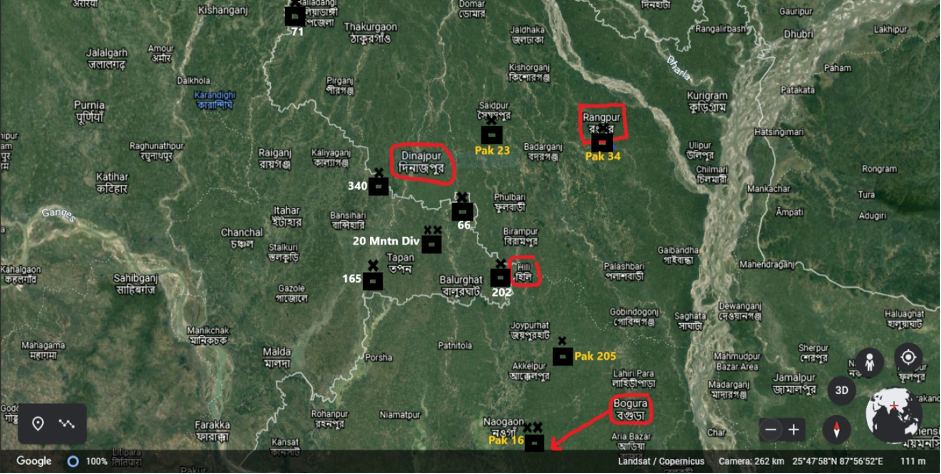
Task: Zoom out with the minus button
Action: (770, 430)
